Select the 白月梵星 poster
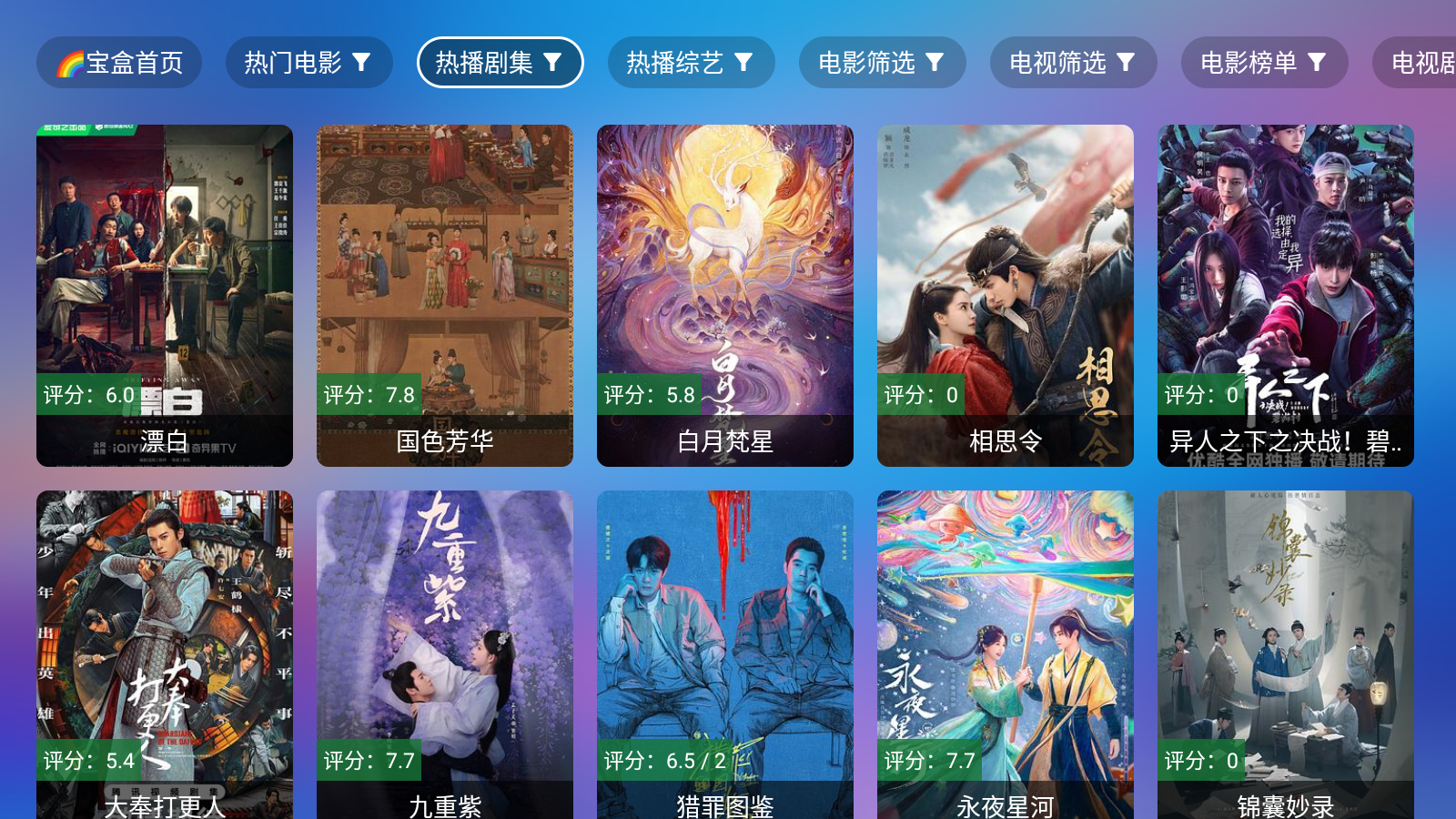 tap(725, 295)
